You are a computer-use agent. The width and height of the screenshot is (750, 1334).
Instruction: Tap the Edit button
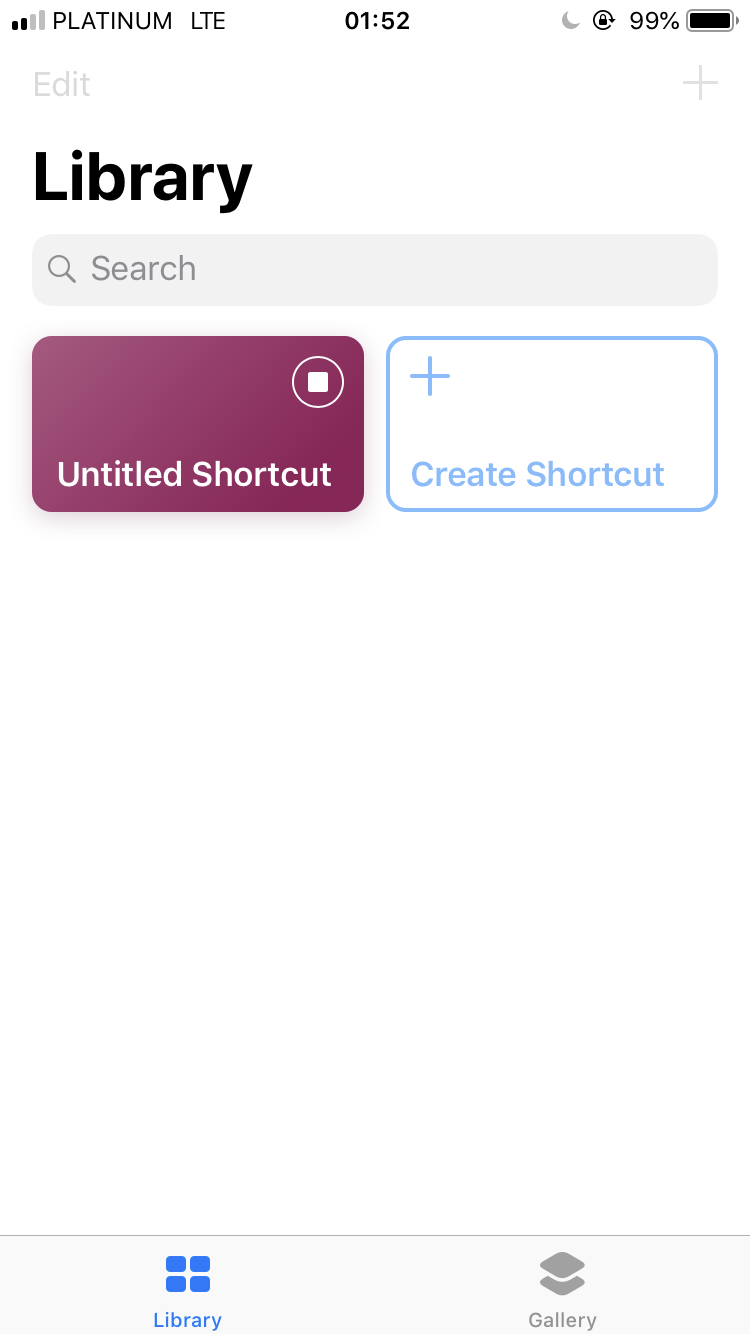pos(61,84)
